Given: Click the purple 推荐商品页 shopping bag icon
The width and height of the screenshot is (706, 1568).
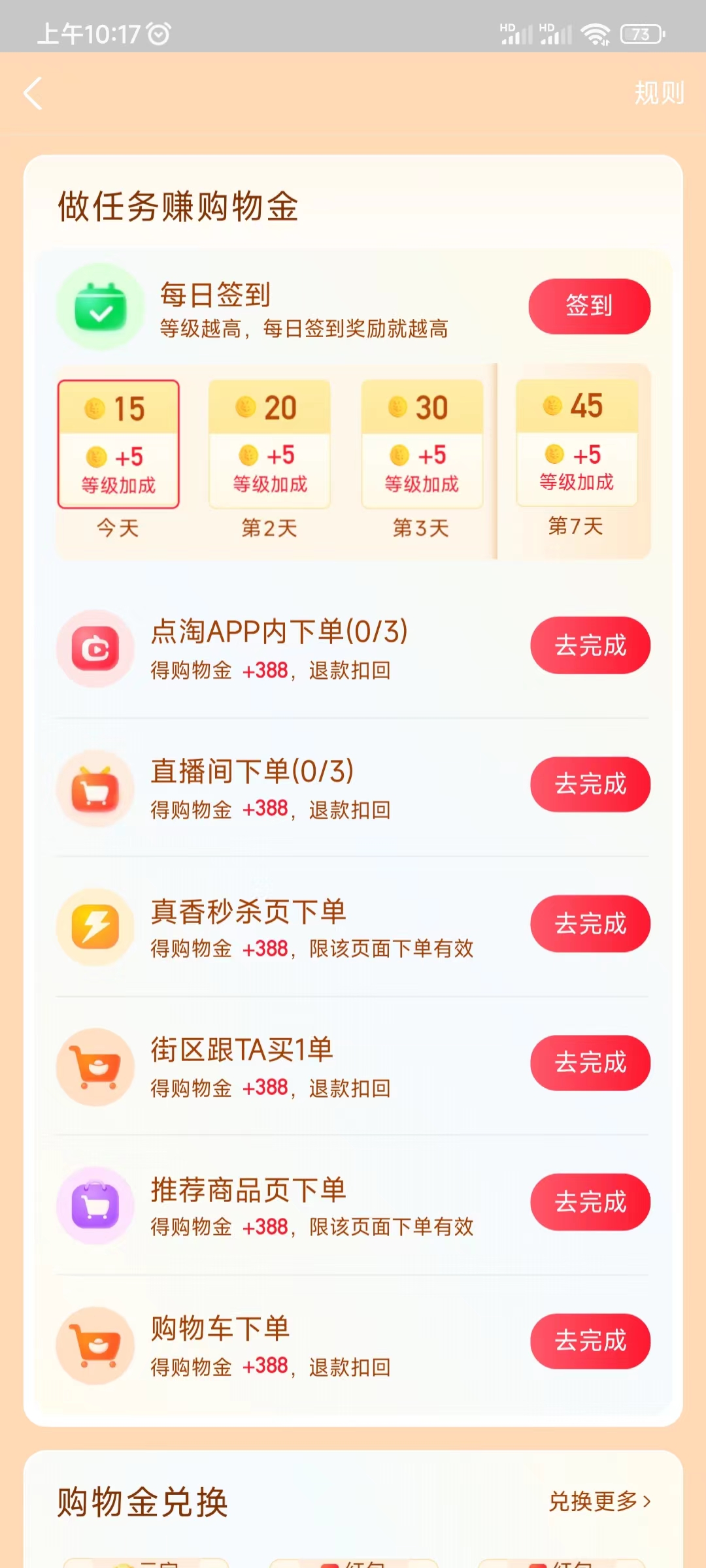Looking at the screenshot, I should click(x=95, y=1205).
